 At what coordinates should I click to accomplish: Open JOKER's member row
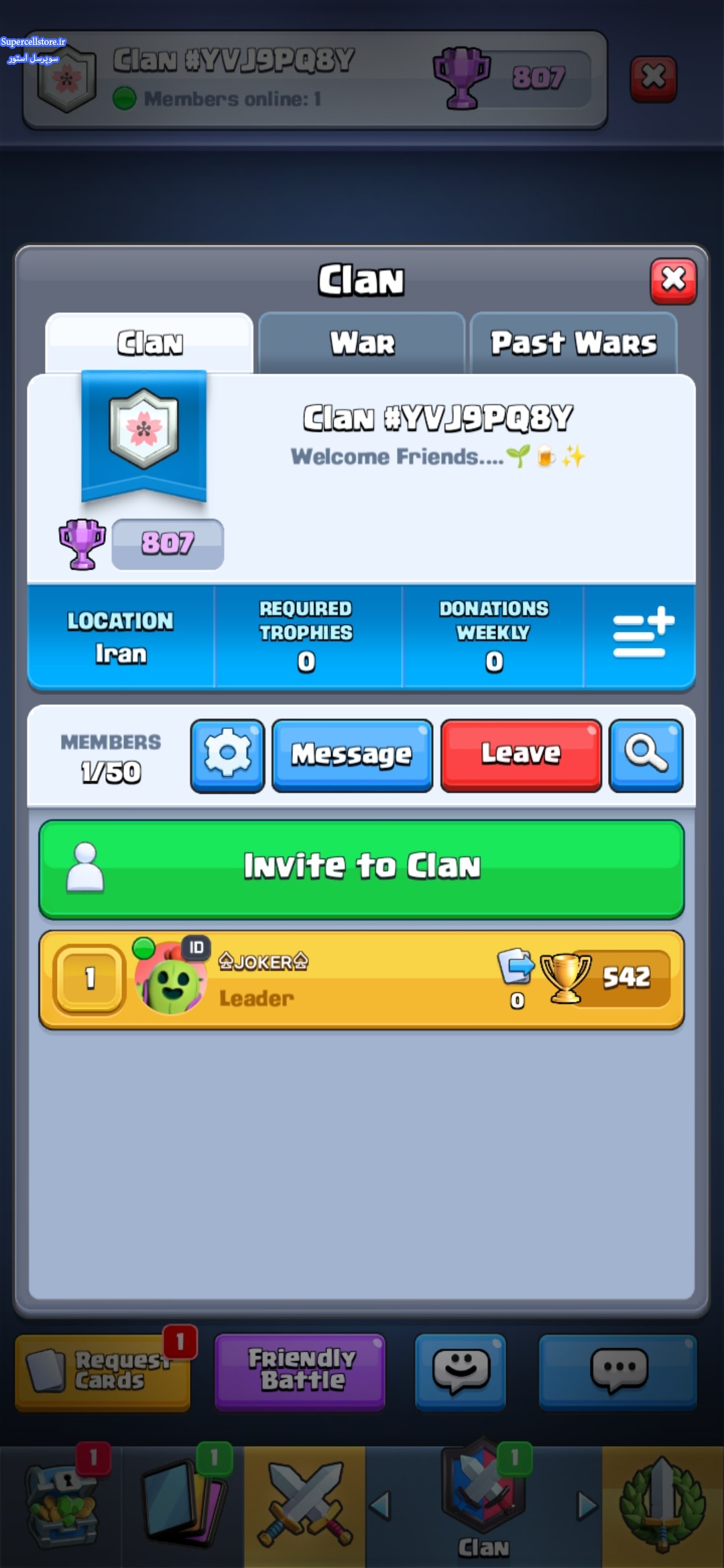[x=362, y=980]
